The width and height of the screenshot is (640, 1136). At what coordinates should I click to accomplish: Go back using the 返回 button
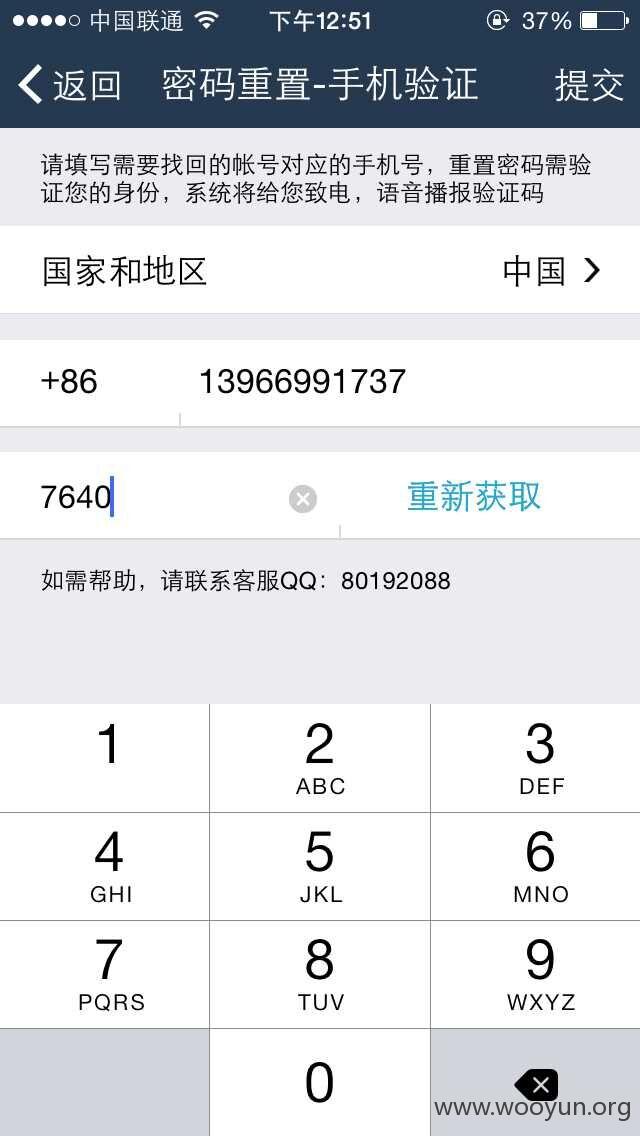tap(69, 85)
